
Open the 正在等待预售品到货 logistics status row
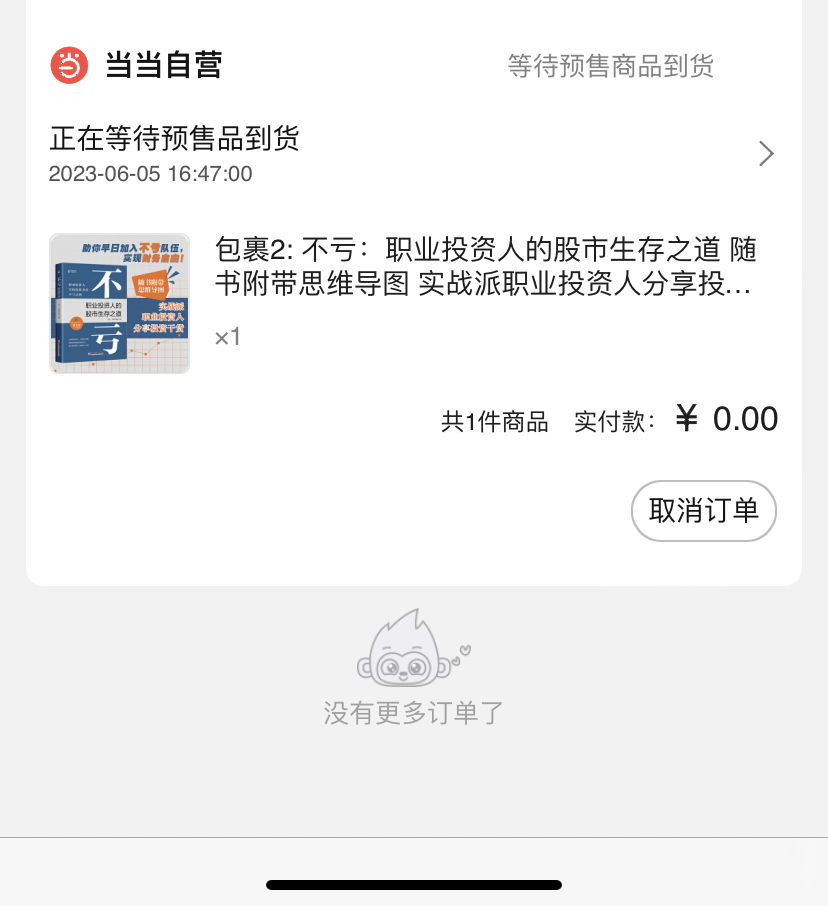[412, 154]
